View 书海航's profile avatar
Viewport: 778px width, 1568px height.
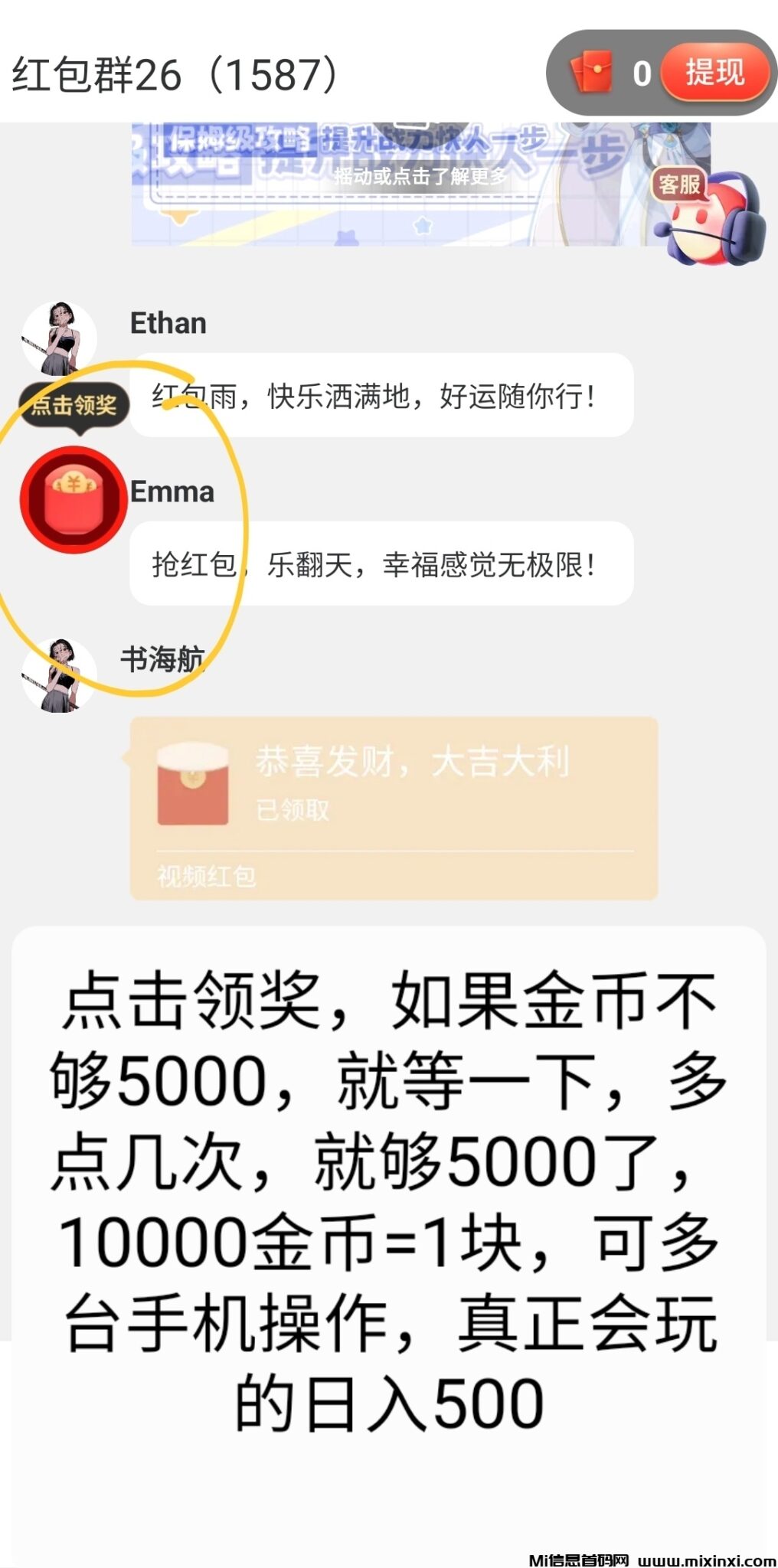[x=60, y=675]
